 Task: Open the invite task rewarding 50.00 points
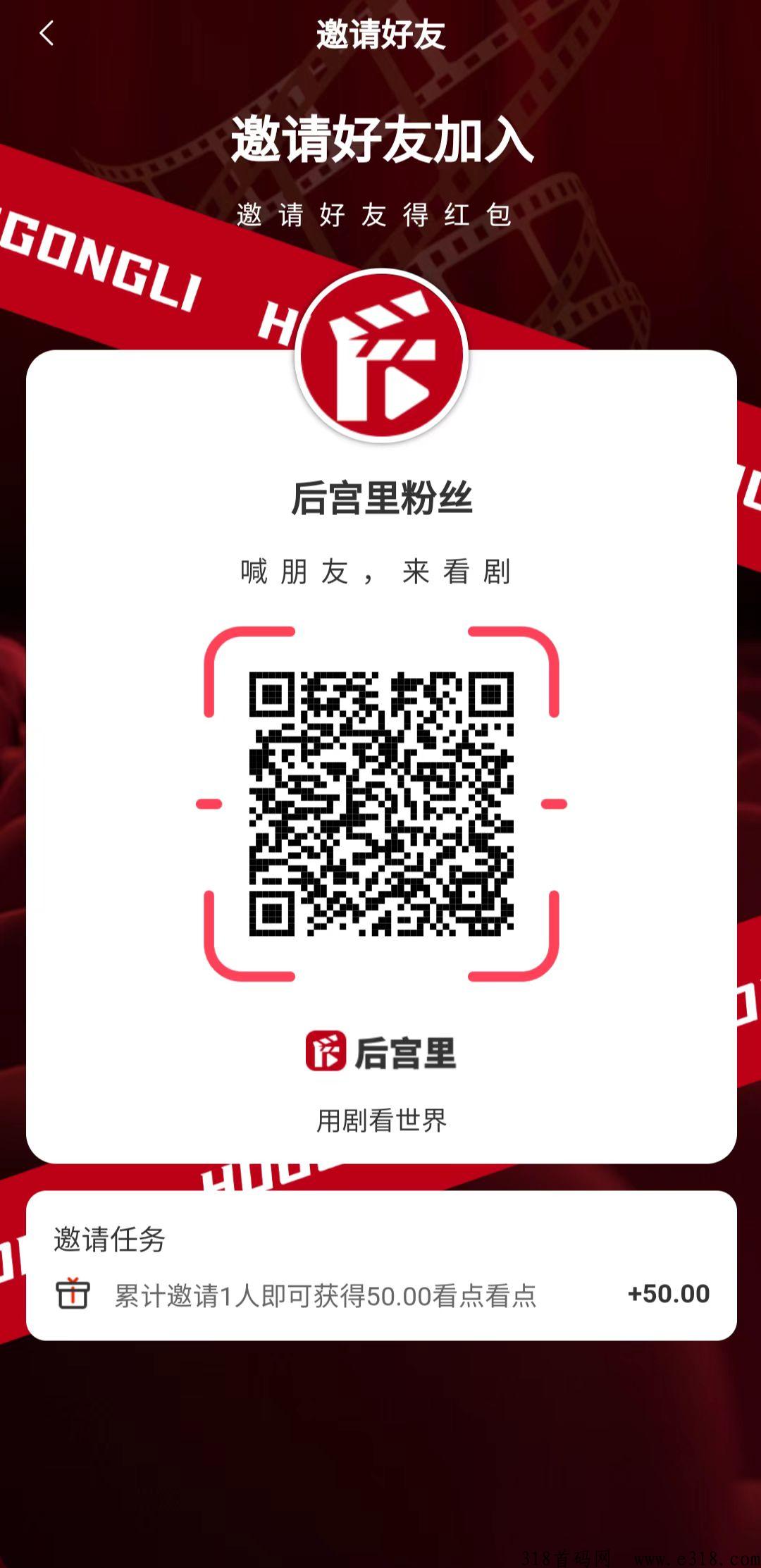(x=381, y=1295)
